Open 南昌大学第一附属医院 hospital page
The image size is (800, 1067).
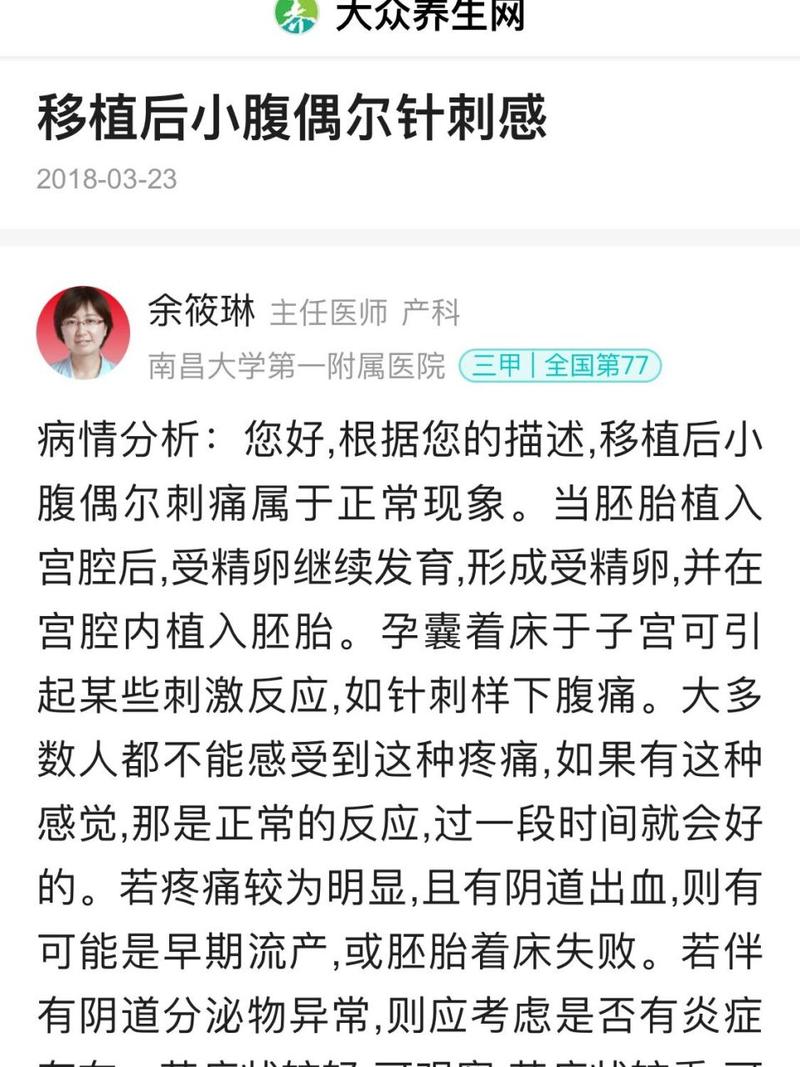(x=296, y=366)
